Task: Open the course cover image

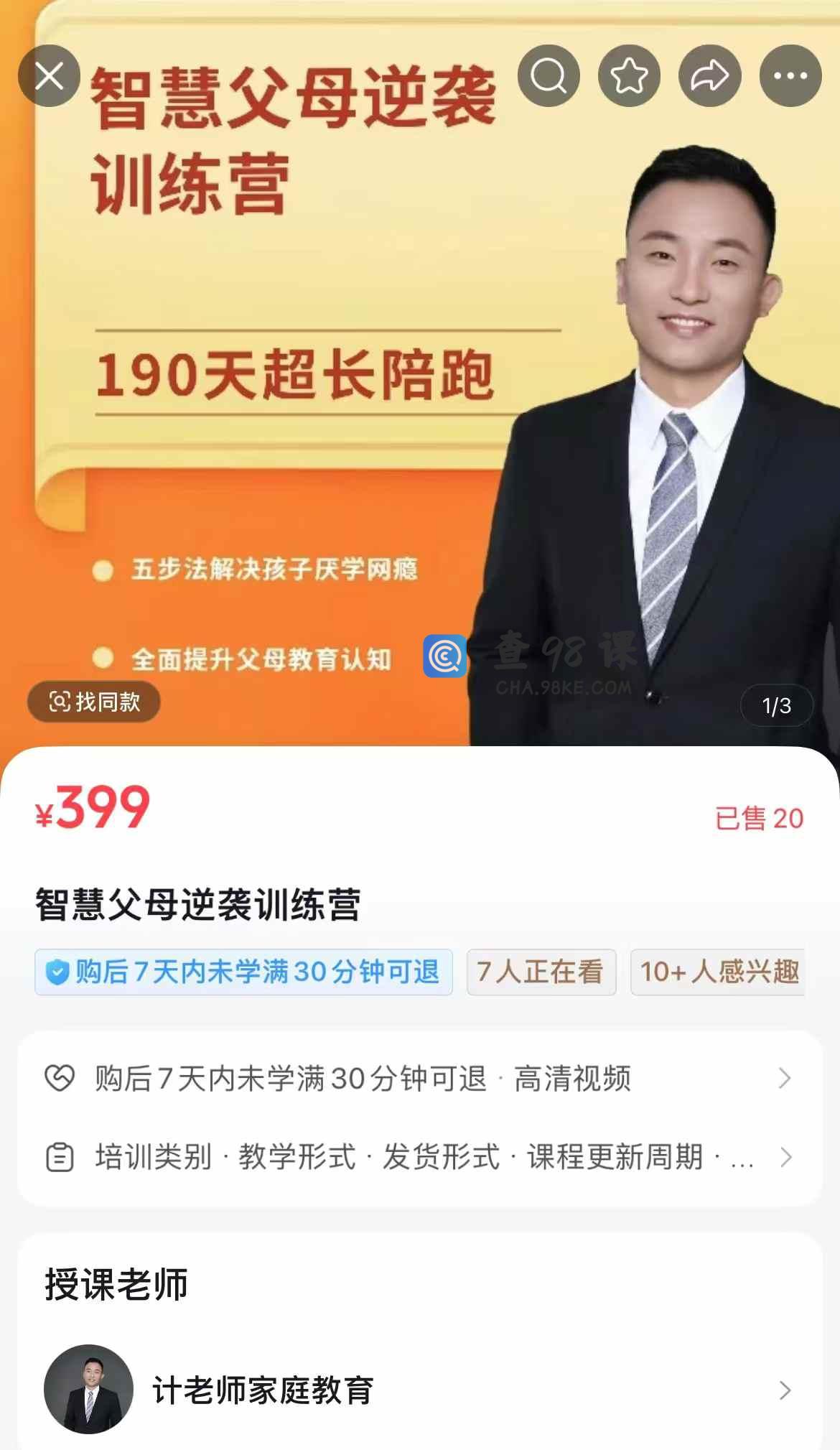Action: click(x=420, y=373)
